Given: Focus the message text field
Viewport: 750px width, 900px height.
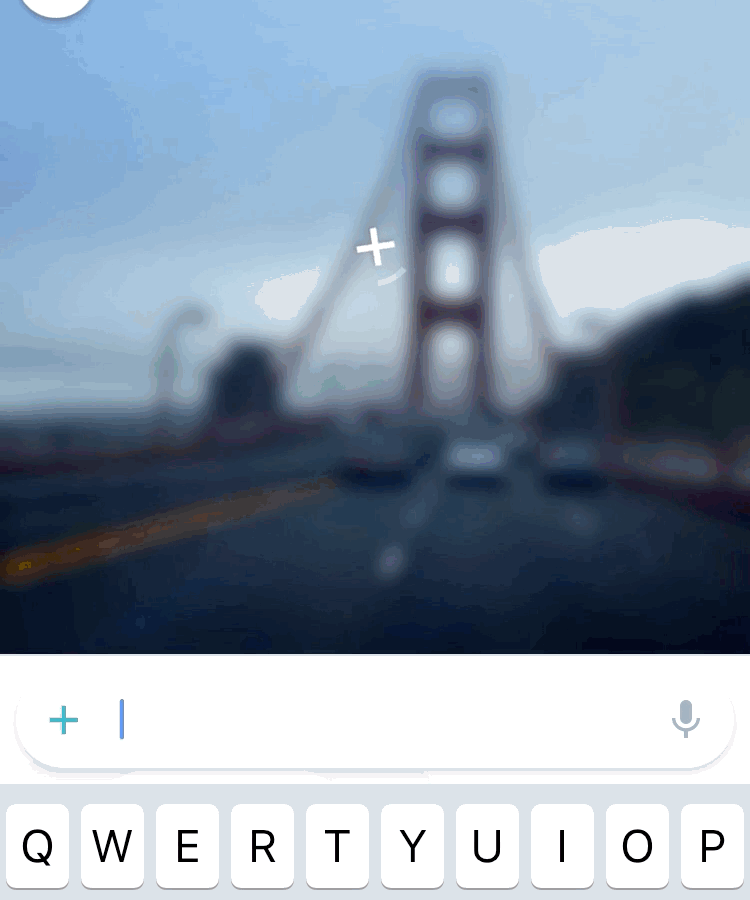Looking at the screenshot, I should 390,720.
